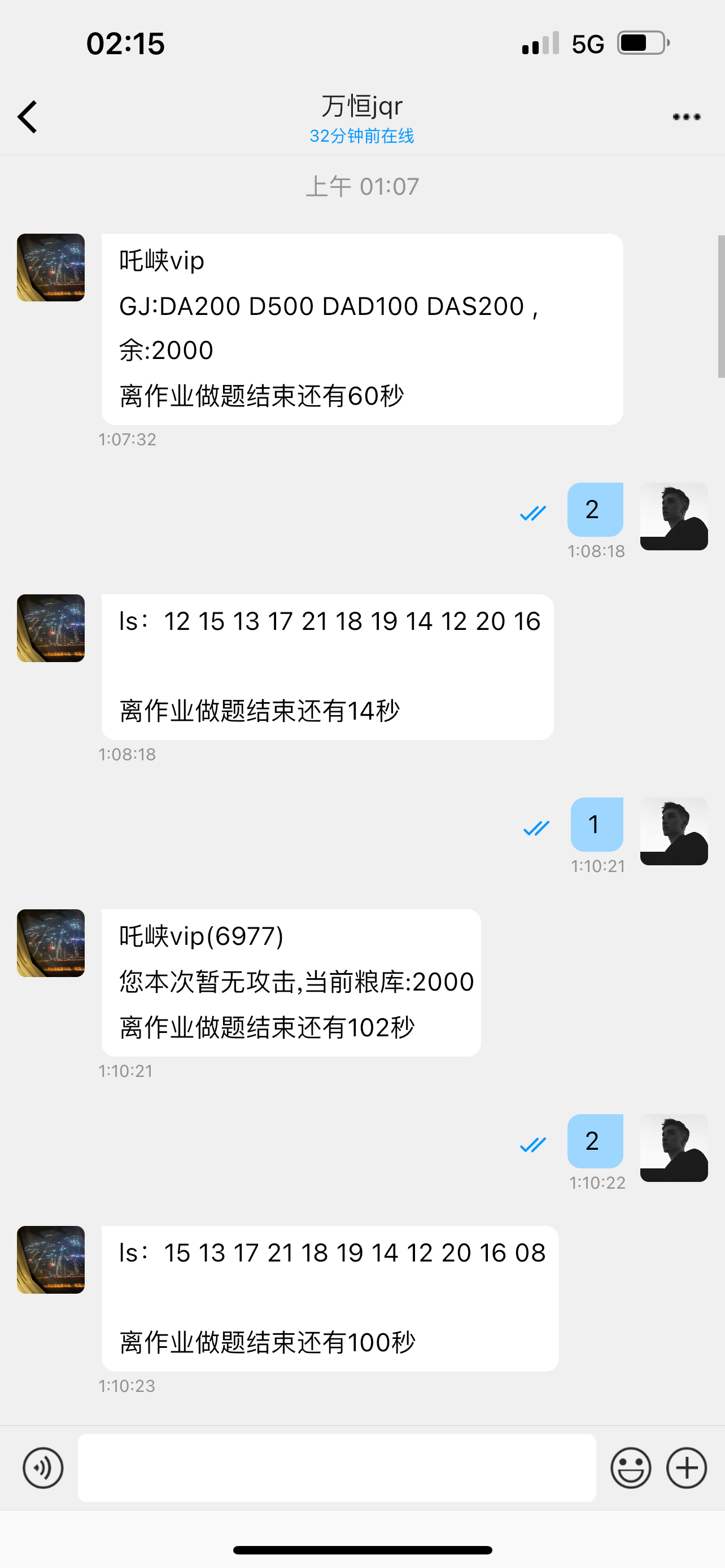Open the three-dot more options menu
Screen dimensions: 725x1568
click(x=686, y=116)
